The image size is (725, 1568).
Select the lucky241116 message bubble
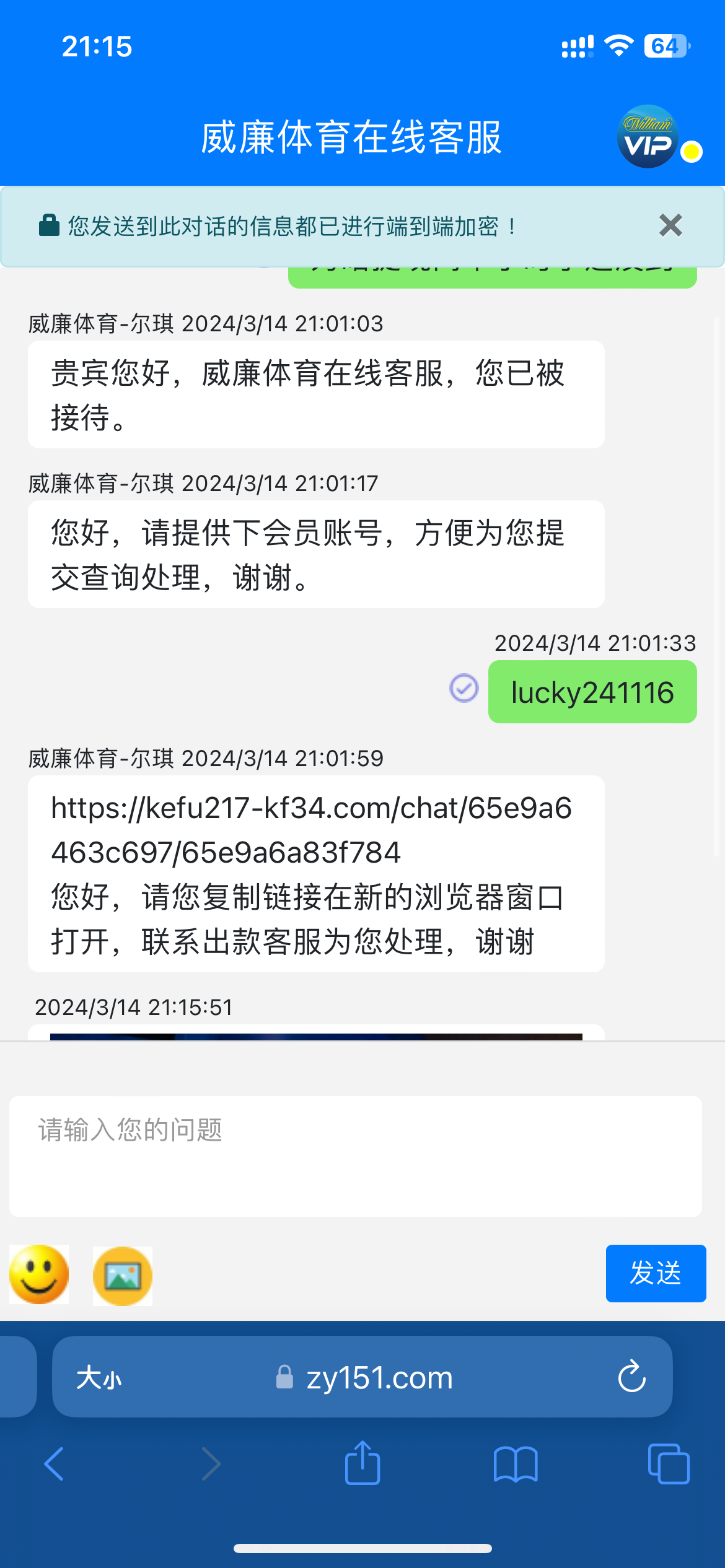tap(592, 692)
